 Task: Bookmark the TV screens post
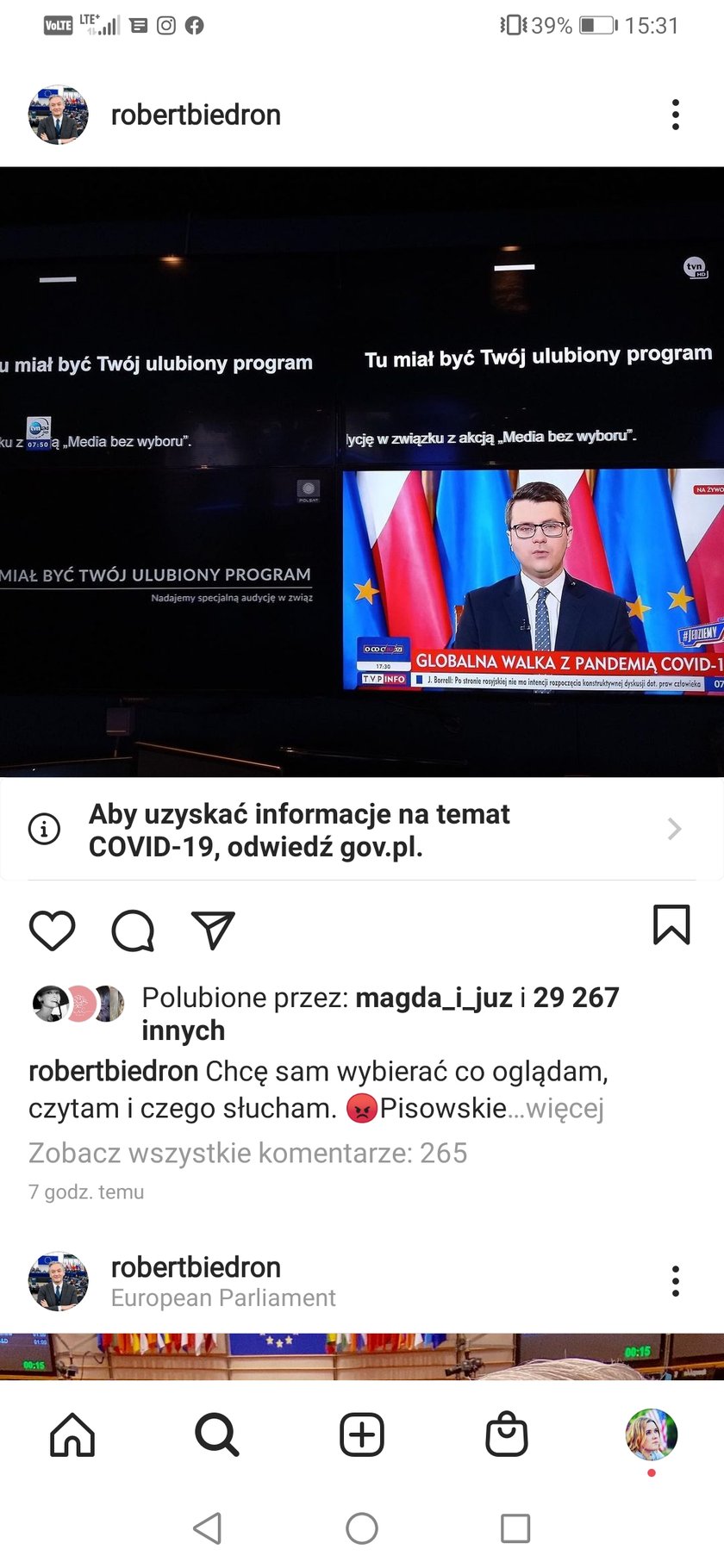coord(671,924)
